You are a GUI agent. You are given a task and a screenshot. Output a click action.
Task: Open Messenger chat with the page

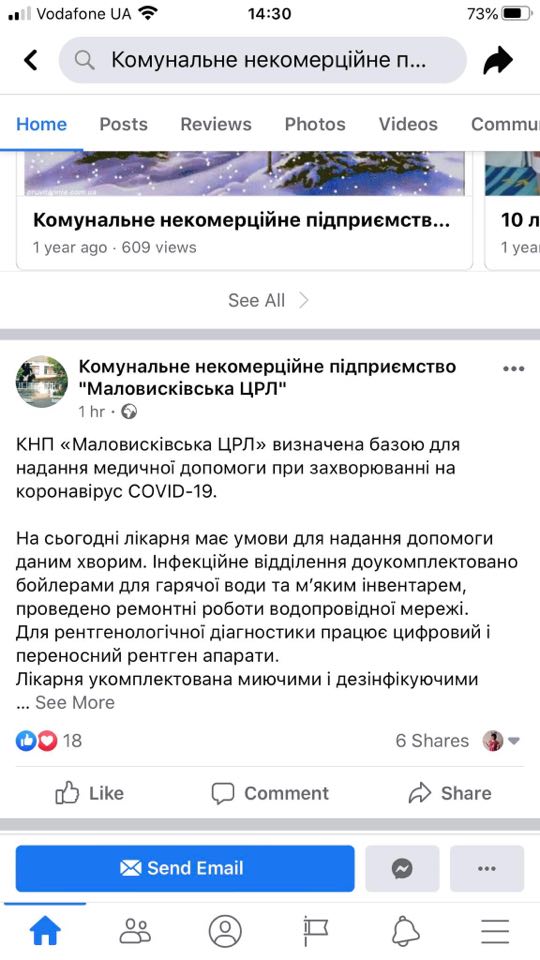pos(402,868)
